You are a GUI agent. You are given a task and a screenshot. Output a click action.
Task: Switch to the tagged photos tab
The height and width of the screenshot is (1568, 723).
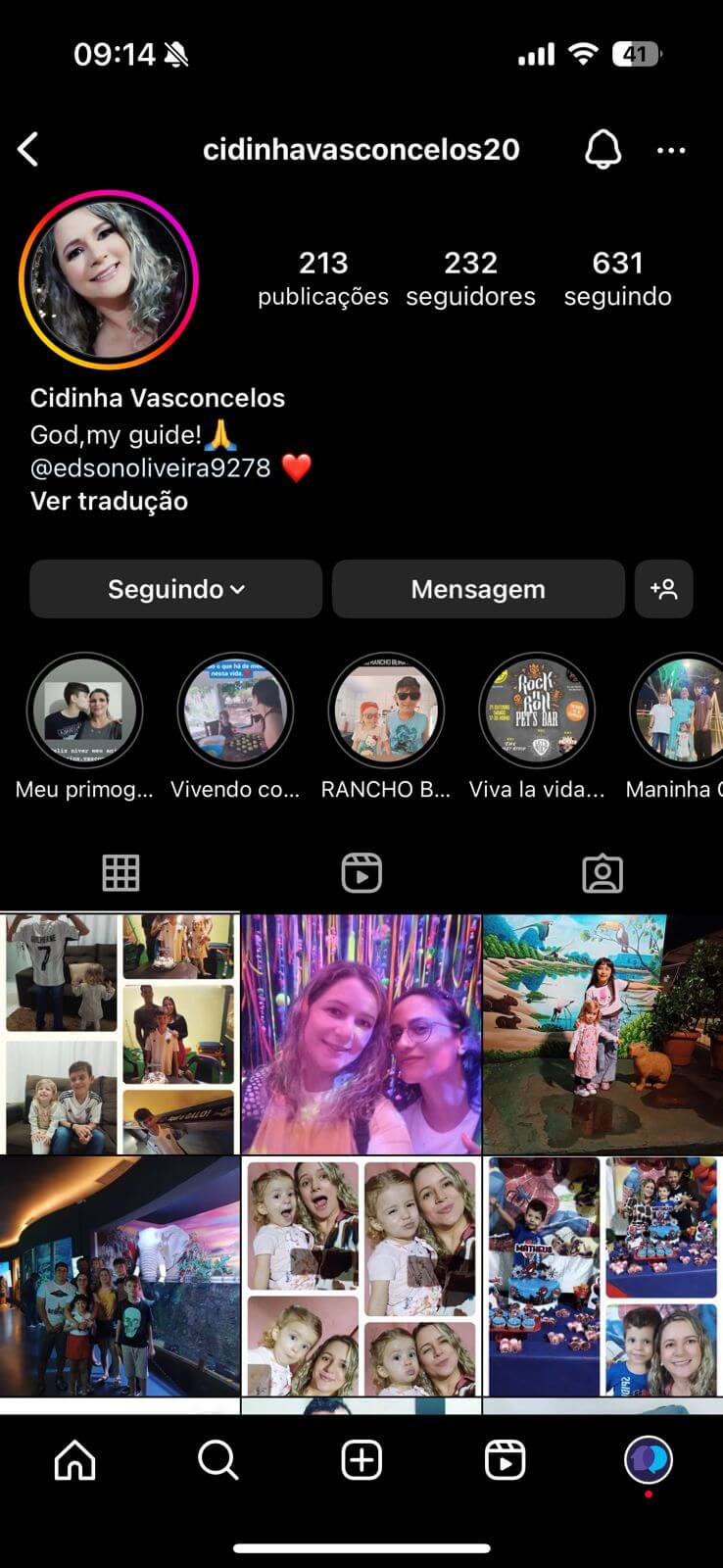[x=602, y=872]
